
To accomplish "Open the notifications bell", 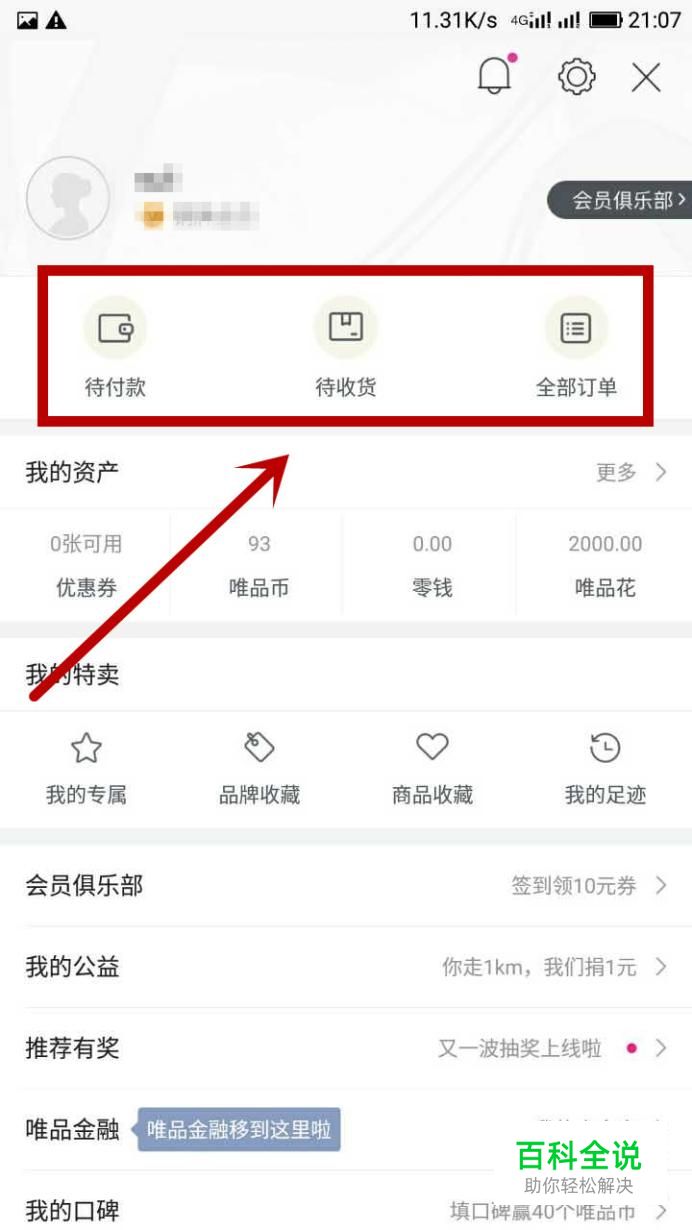I will pyautogui.click(x=496, y=76).
